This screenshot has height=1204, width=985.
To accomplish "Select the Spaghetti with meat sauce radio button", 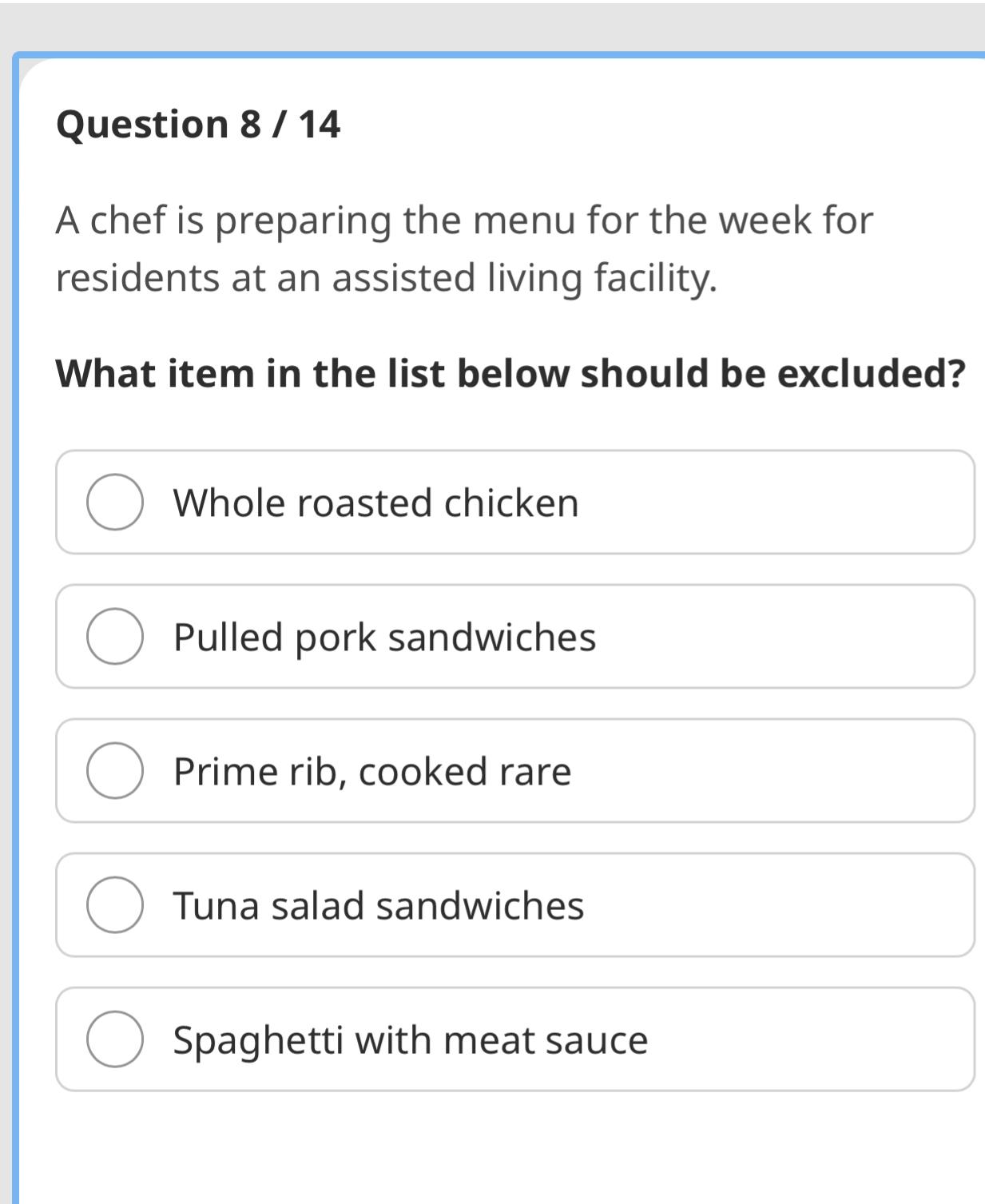I will point(114,1039).
